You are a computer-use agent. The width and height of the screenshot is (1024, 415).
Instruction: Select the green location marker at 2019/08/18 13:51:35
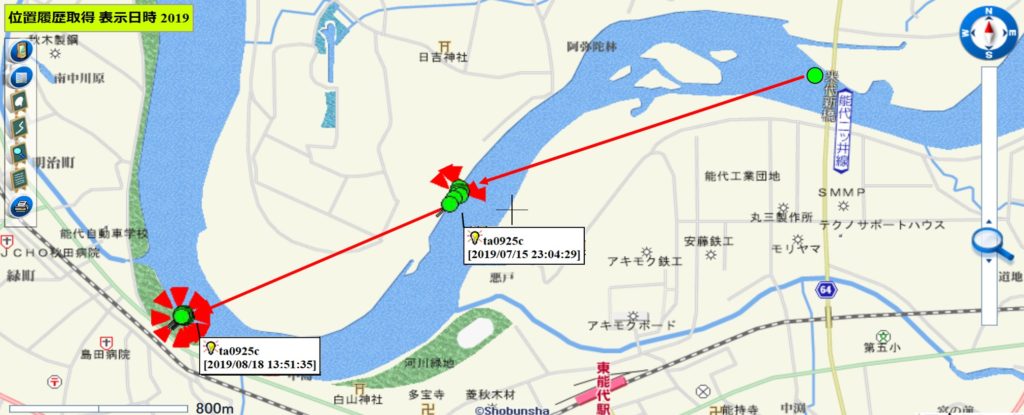coord(181,316)
